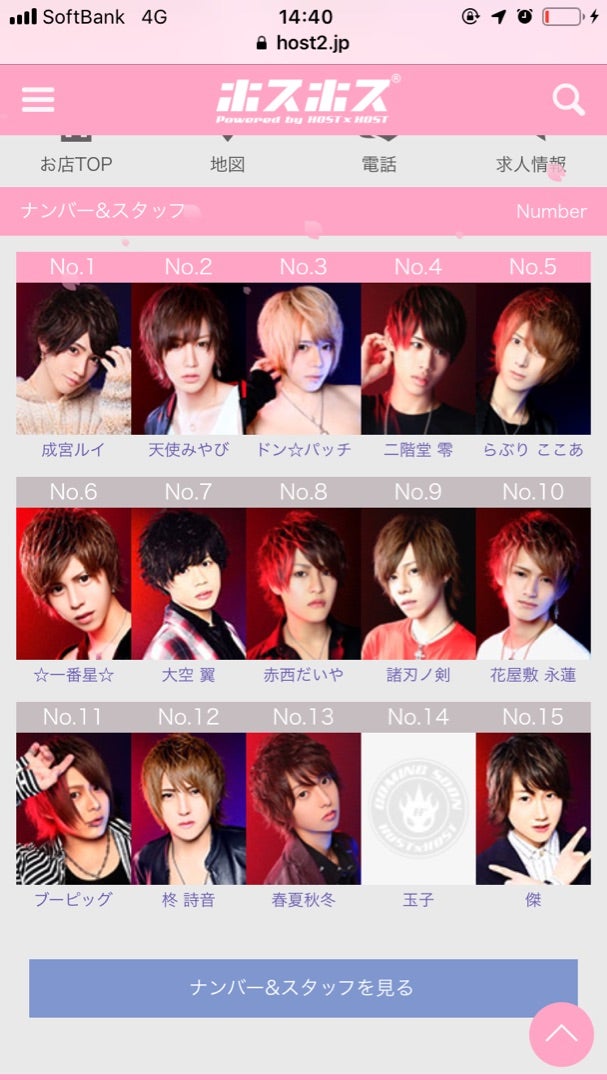Open No.1 成宮ルイ profile
The image size is (607, 1080).
pyautogui.click(x=73, y=358)
